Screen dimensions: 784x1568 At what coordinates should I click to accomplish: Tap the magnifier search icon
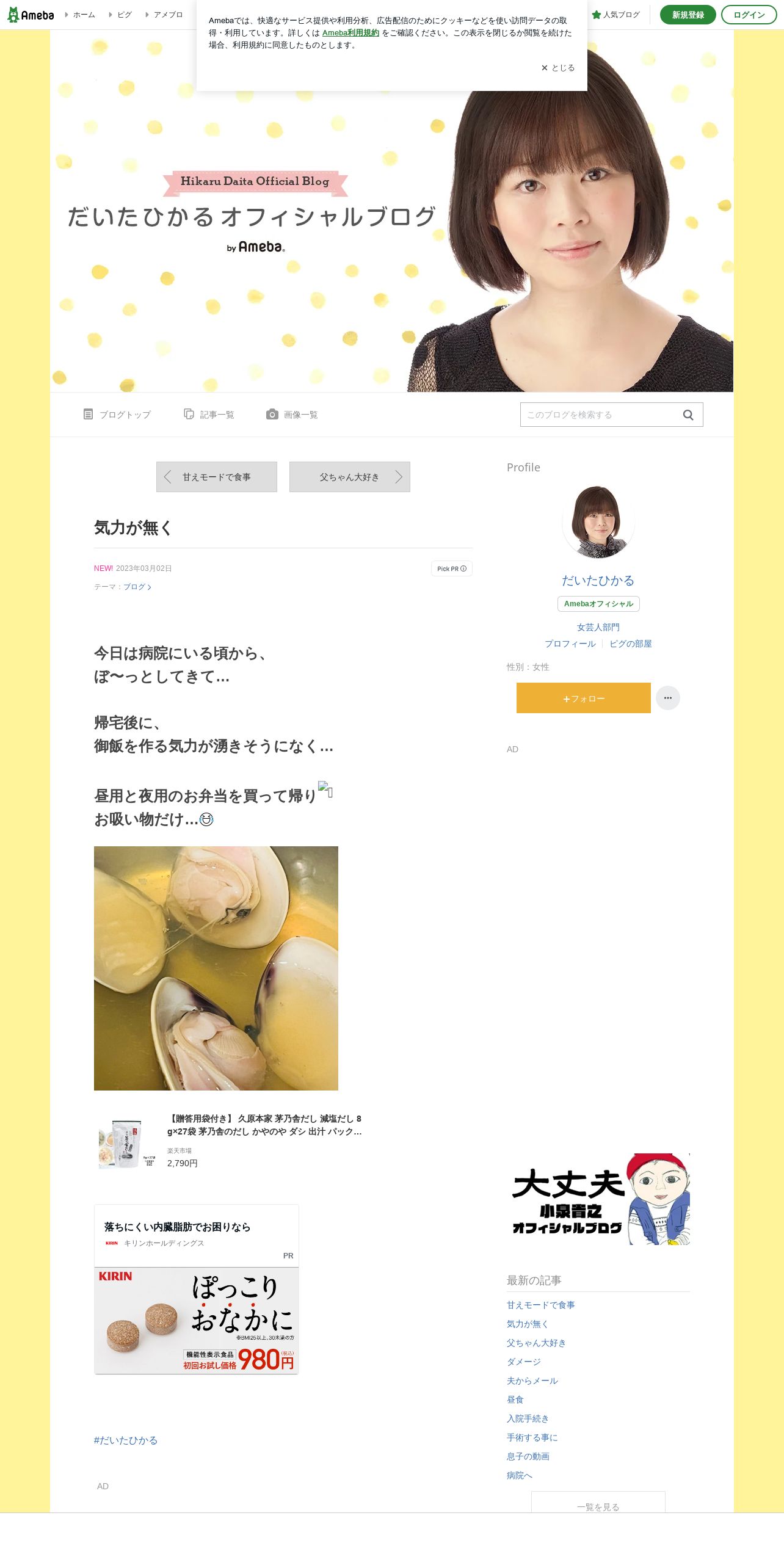(688, 415)
